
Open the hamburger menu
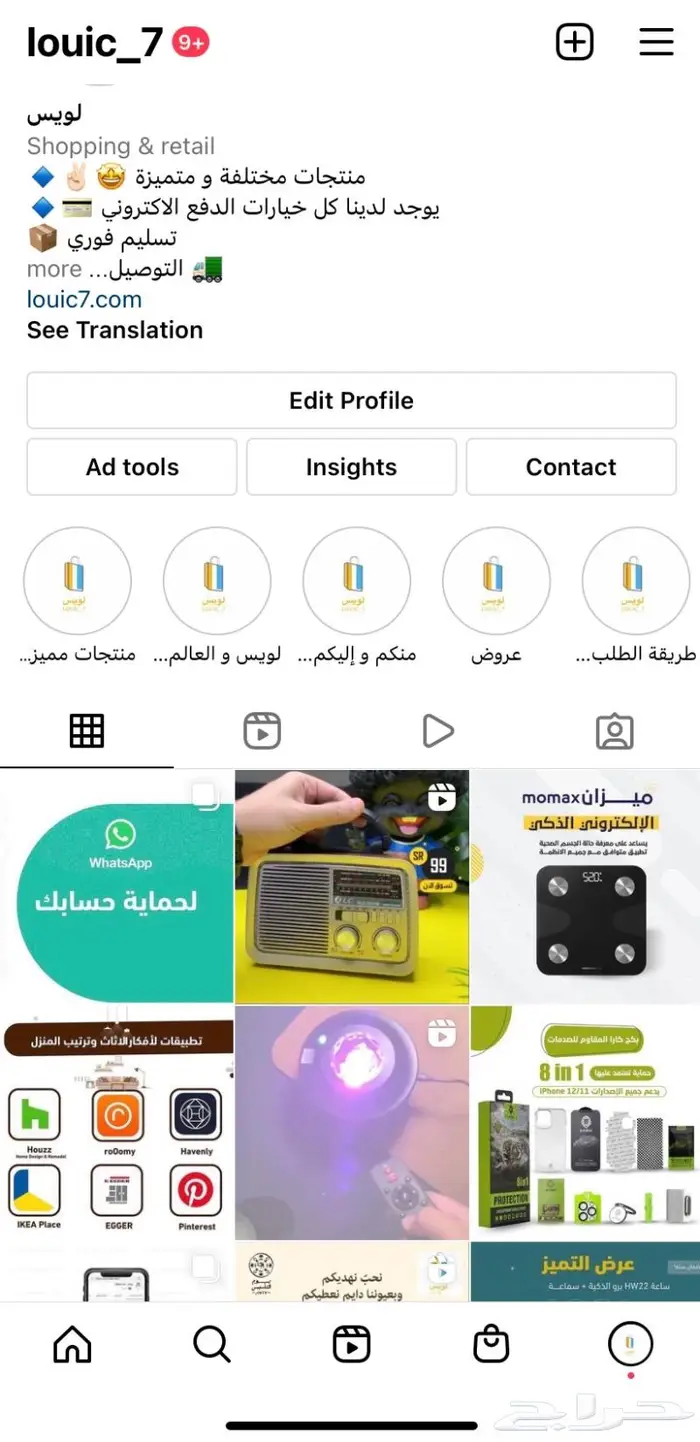click(656, 43)
